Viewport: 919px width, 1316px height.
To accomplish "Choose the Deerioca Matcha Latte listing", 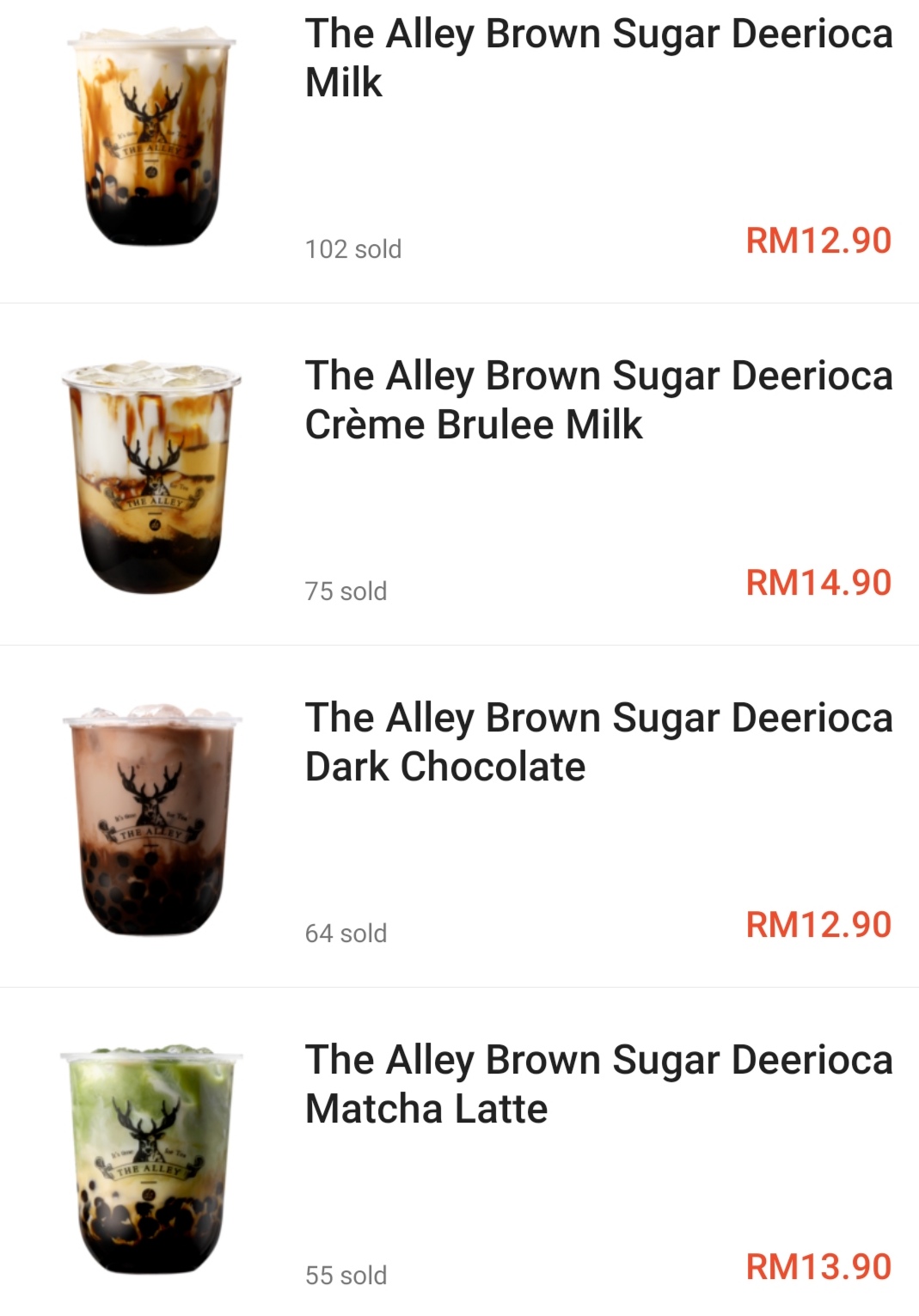I will click(x=598, y=1085).
